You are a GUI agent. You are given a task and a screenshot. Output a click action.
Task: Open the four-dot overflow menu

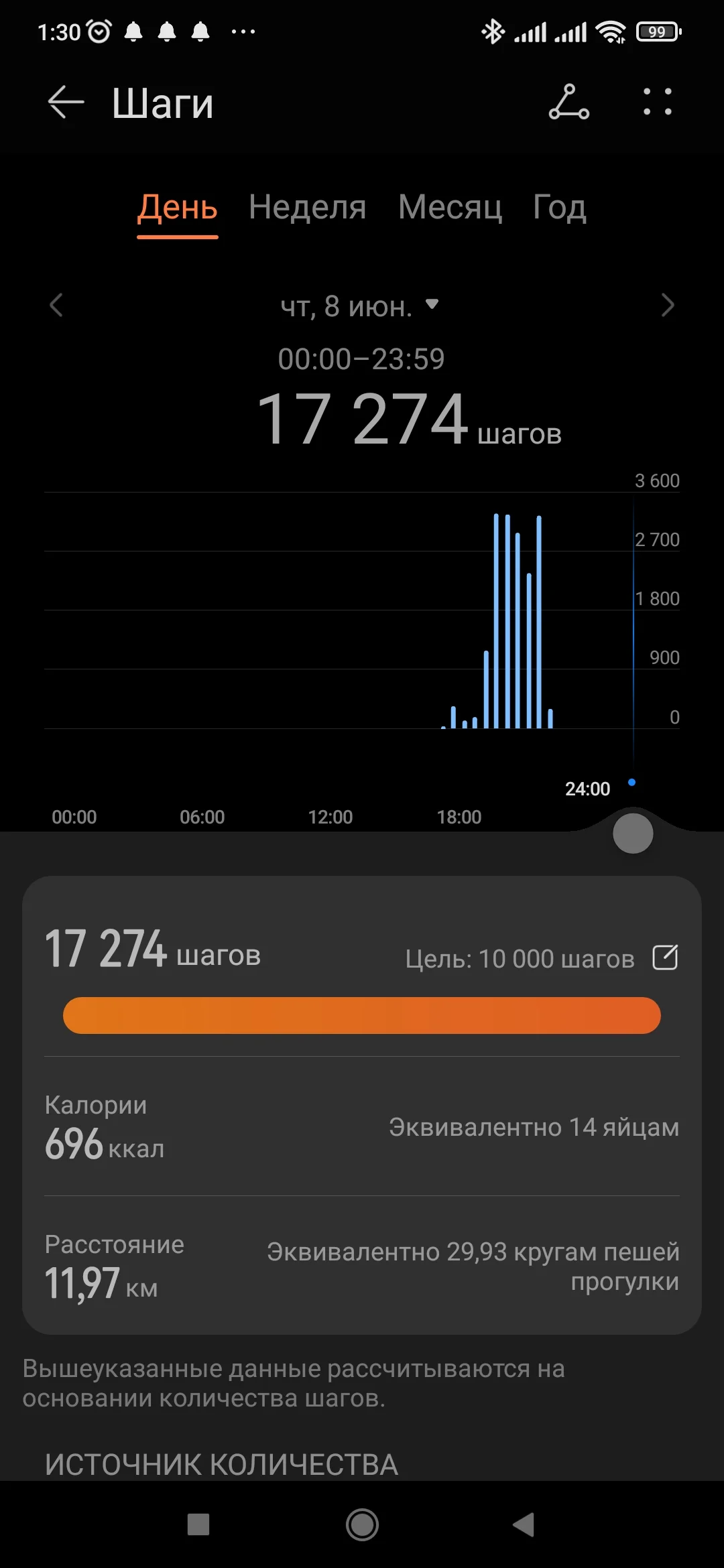pyautogui.click(x=657, y=103)
